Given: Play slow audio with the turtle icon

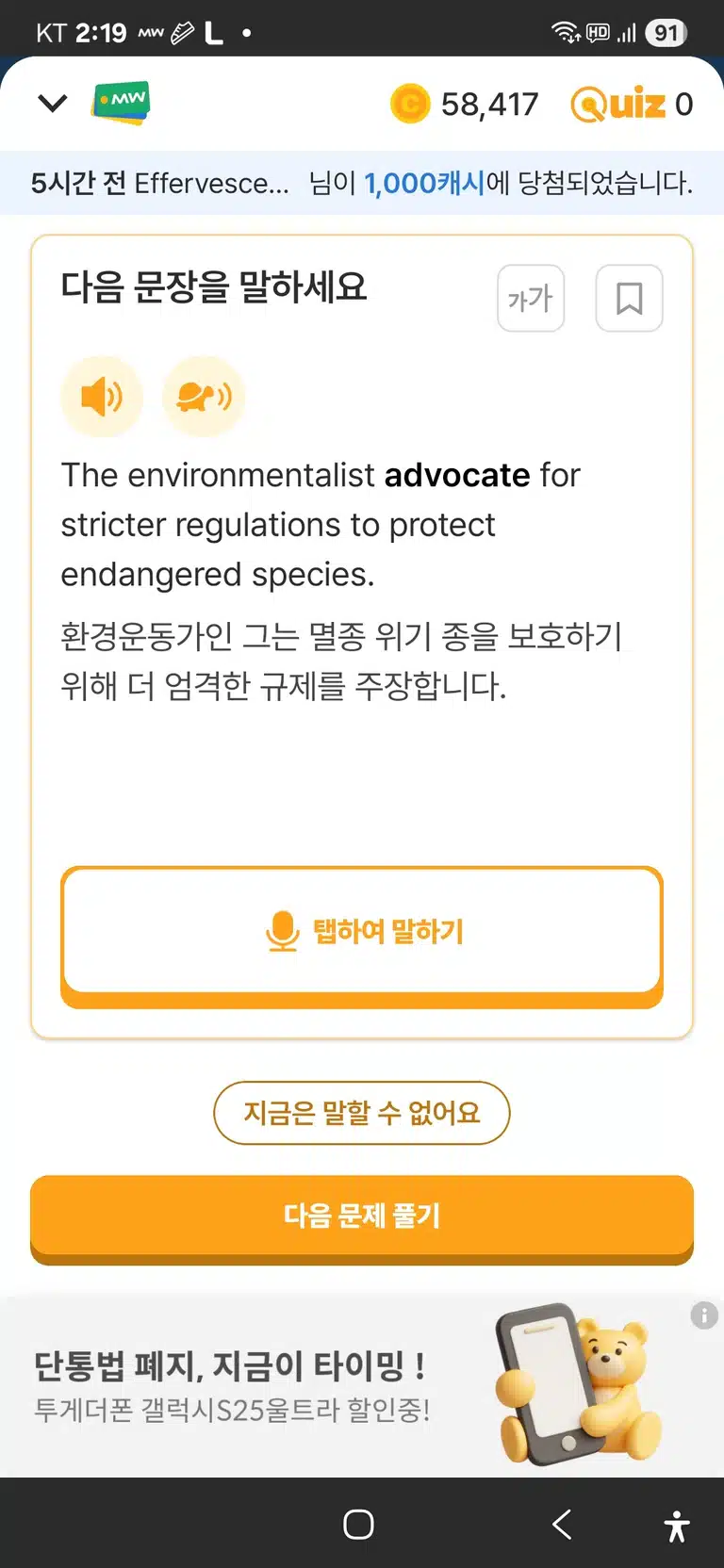Looking at the screenshot, I should click(x=204, y=397).
